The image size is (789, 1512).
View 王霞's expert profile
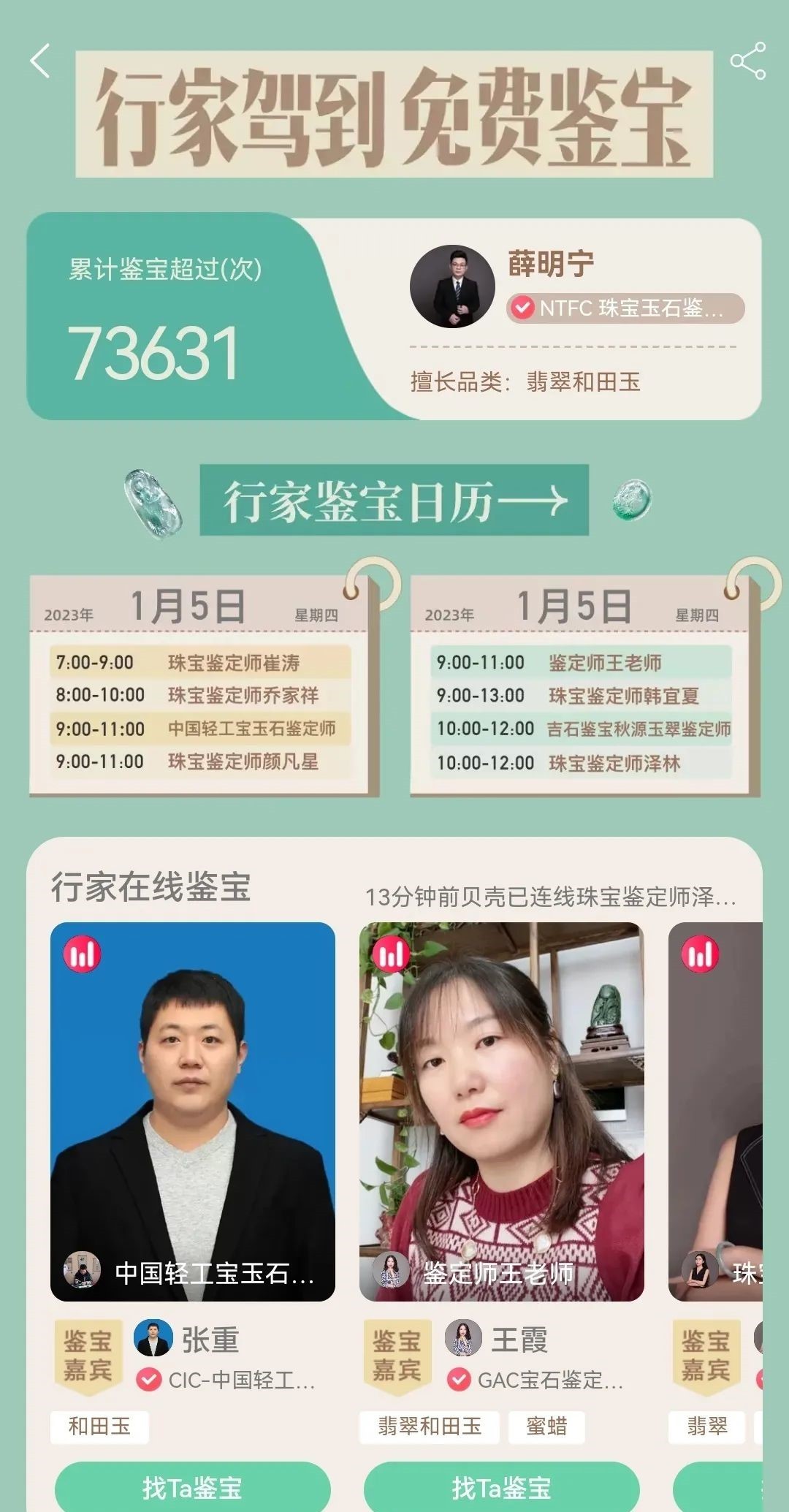tap(519, 1340)
